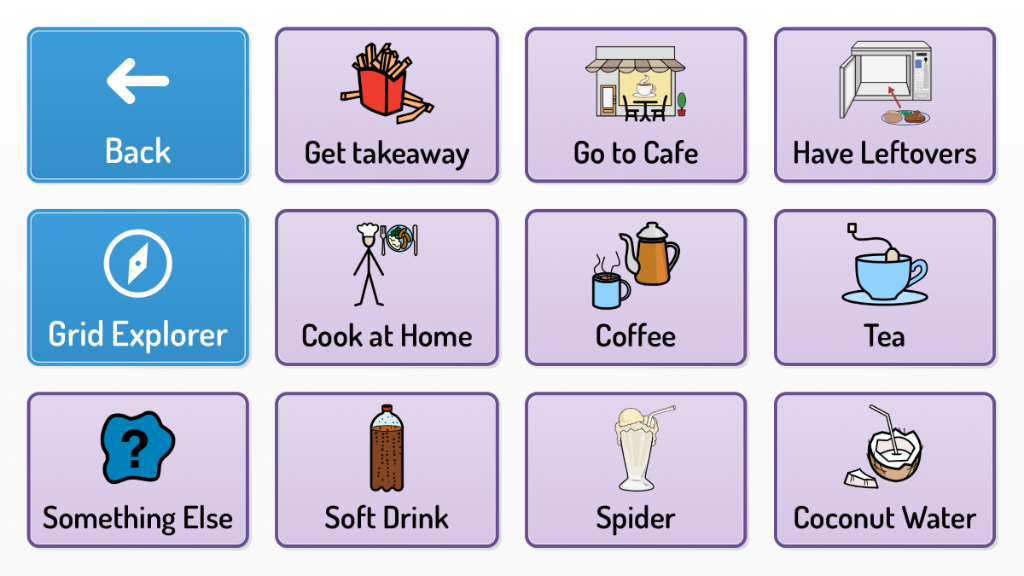This screenshot has height=576, width=1024.
Task: Choose the Spider drink tile
Action: [x=636, y=470]
